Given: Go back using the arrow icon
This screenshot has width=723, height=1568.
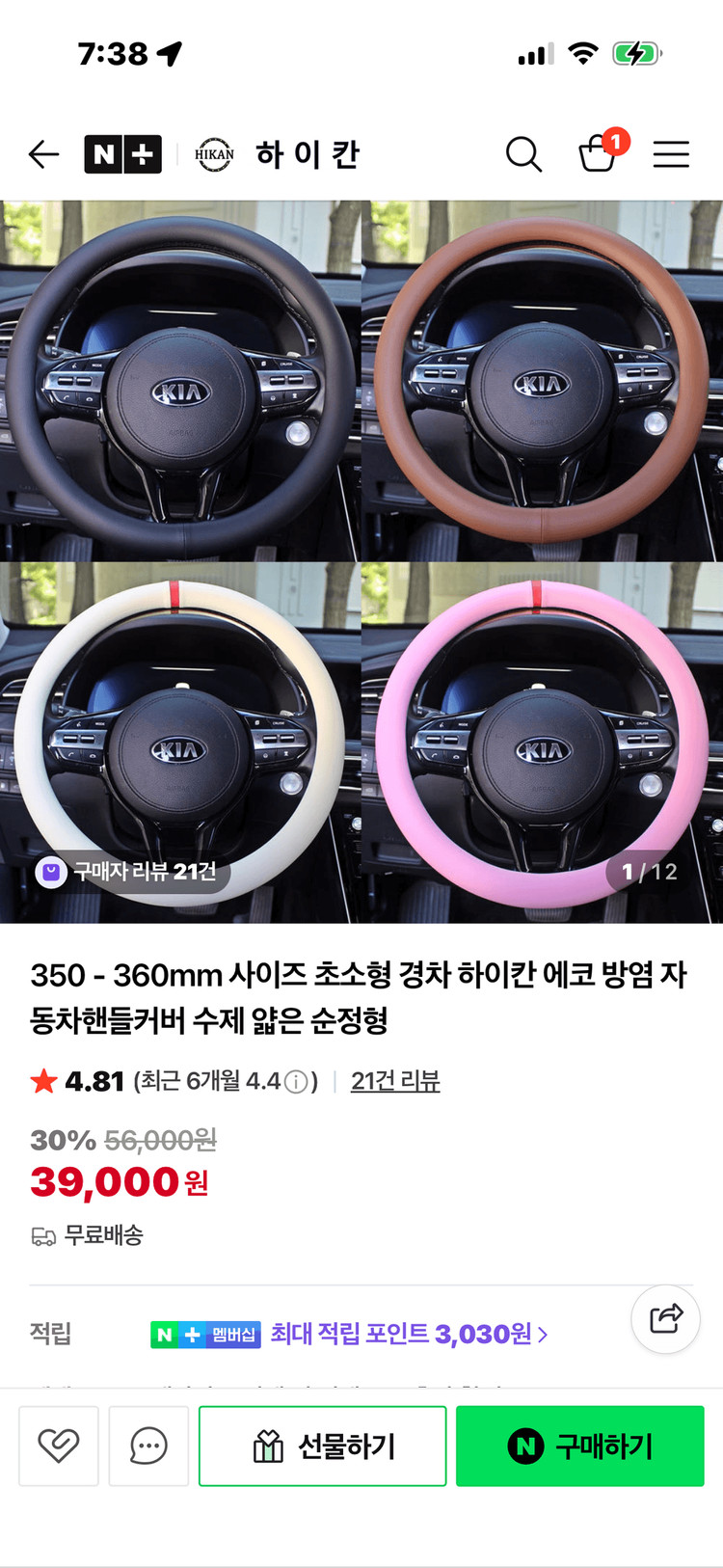Looking at the screenshot, I should [x=44, y=154].
